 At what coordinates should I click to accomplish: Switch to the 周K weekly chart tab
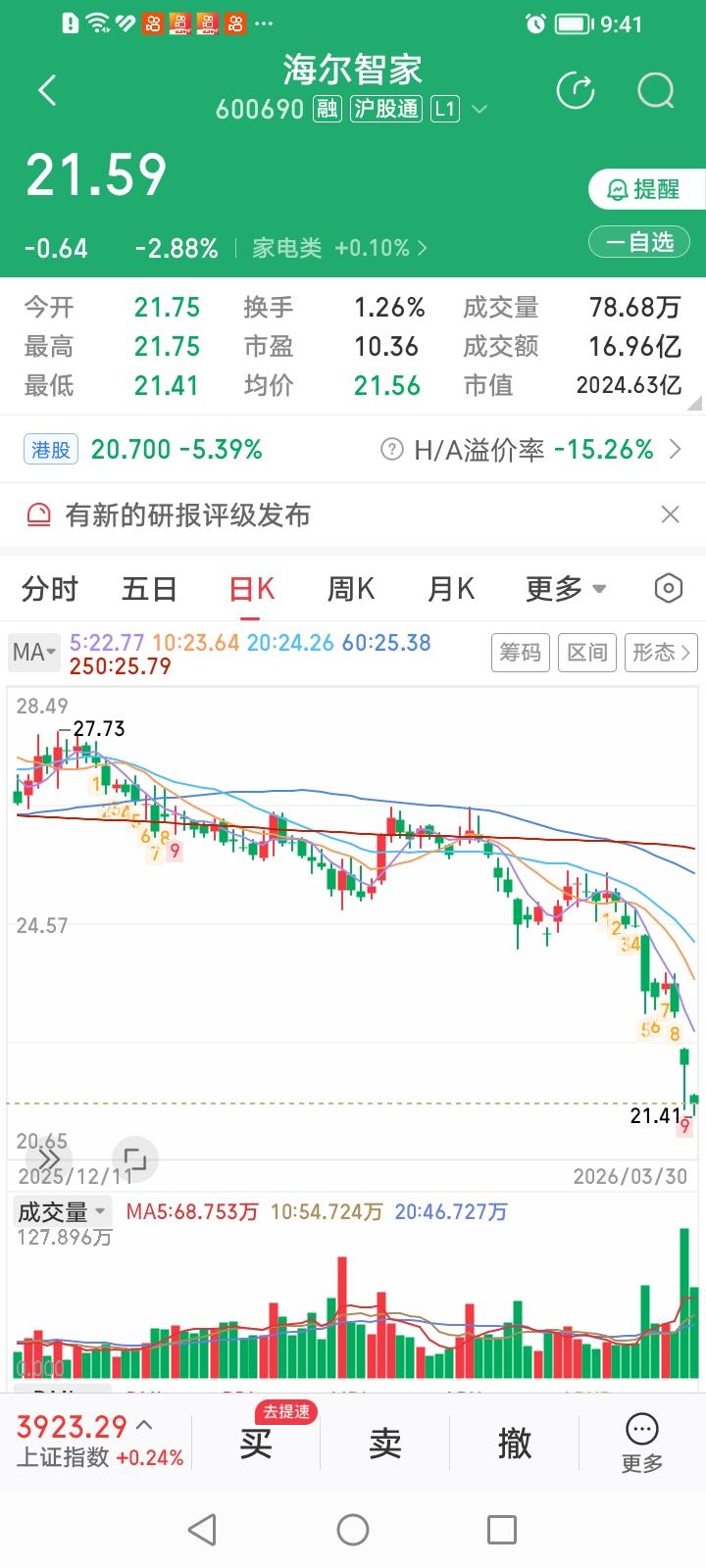click(350, 588)
